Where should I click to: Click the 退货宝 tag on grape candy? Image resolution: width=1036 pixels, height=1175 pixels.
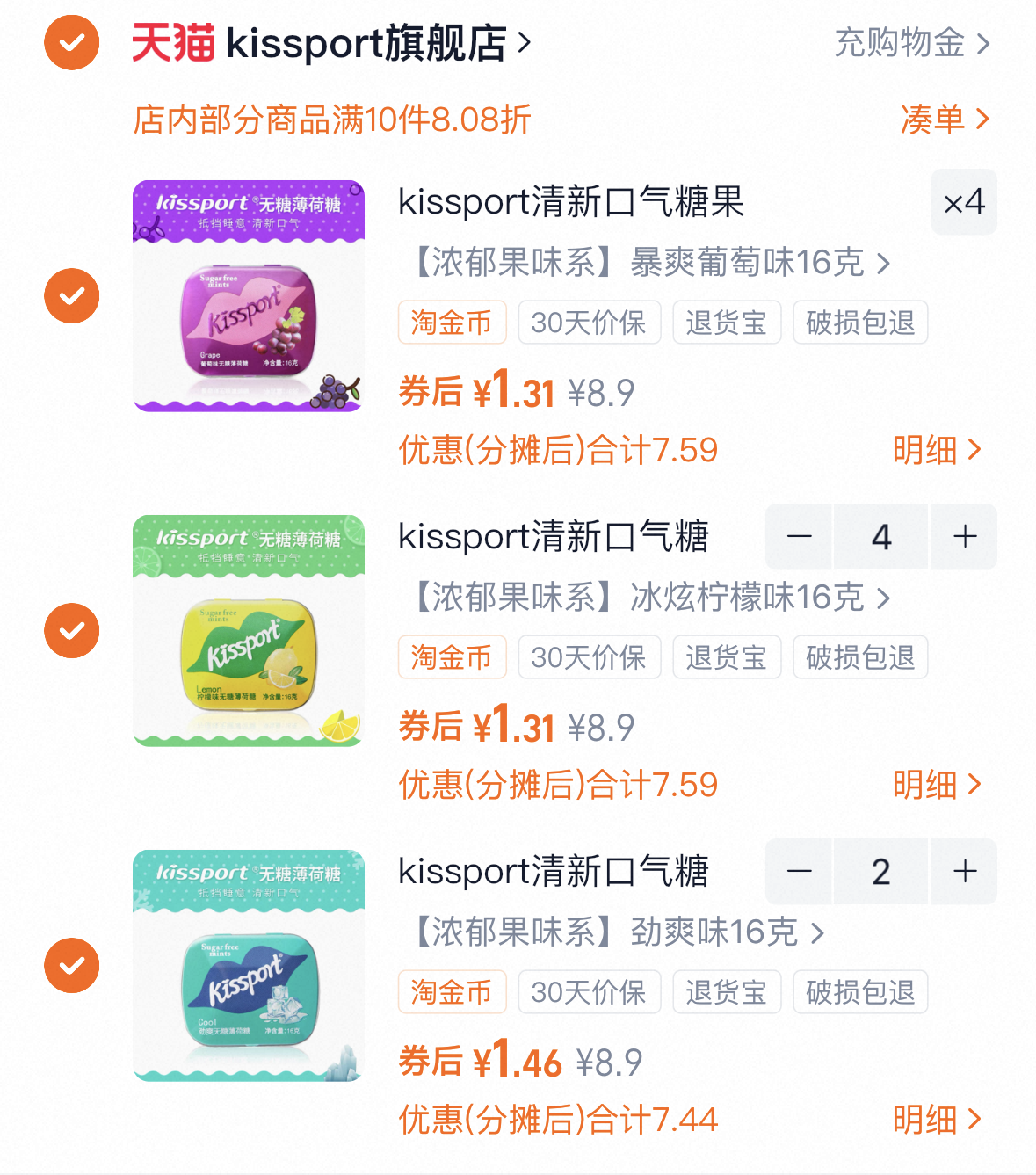[727, 323]
